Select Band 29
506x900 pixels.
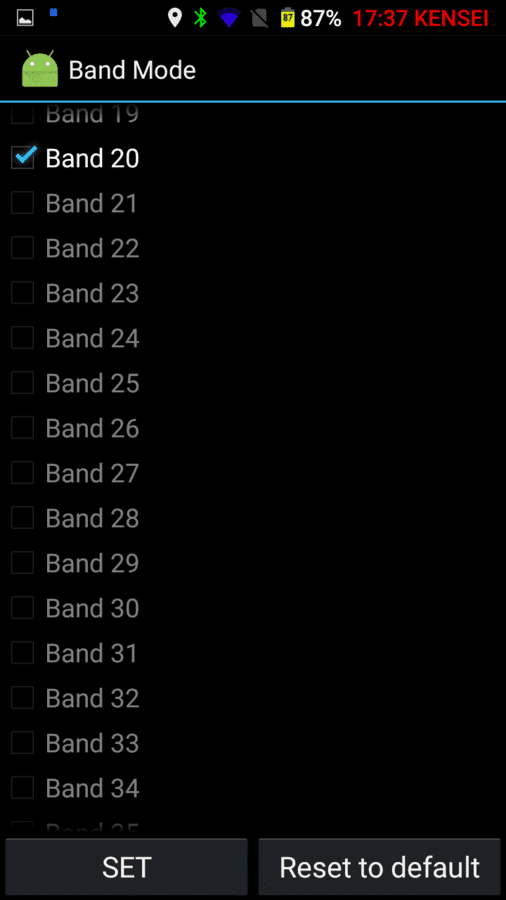[x=23, y=562]
